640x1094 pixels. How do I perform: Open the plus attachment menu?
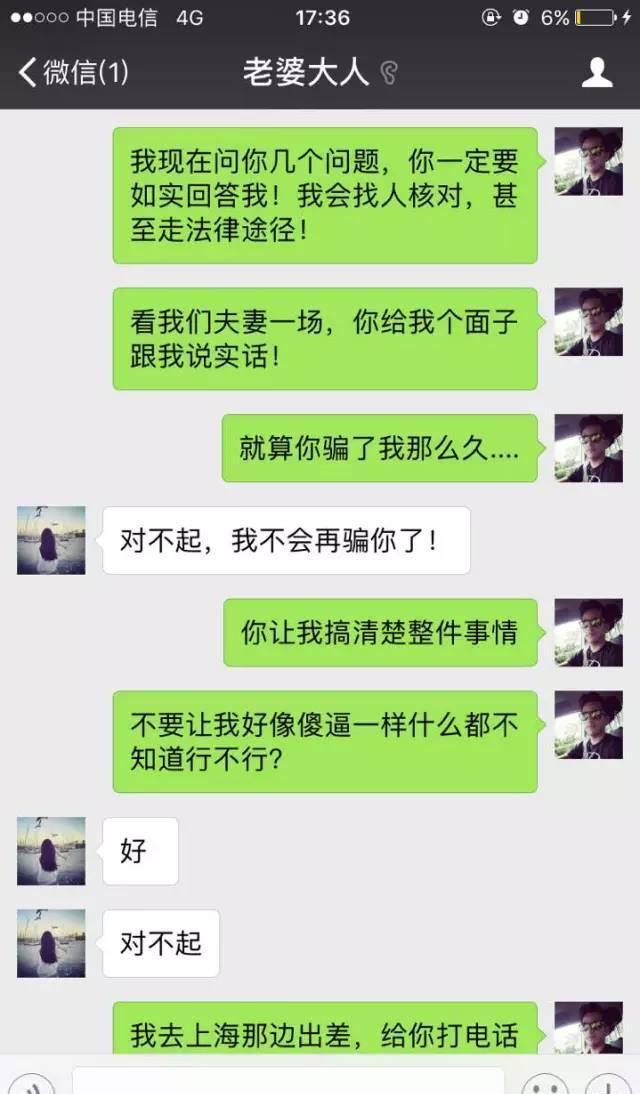pyautogui.click(x=607, y=1085)
